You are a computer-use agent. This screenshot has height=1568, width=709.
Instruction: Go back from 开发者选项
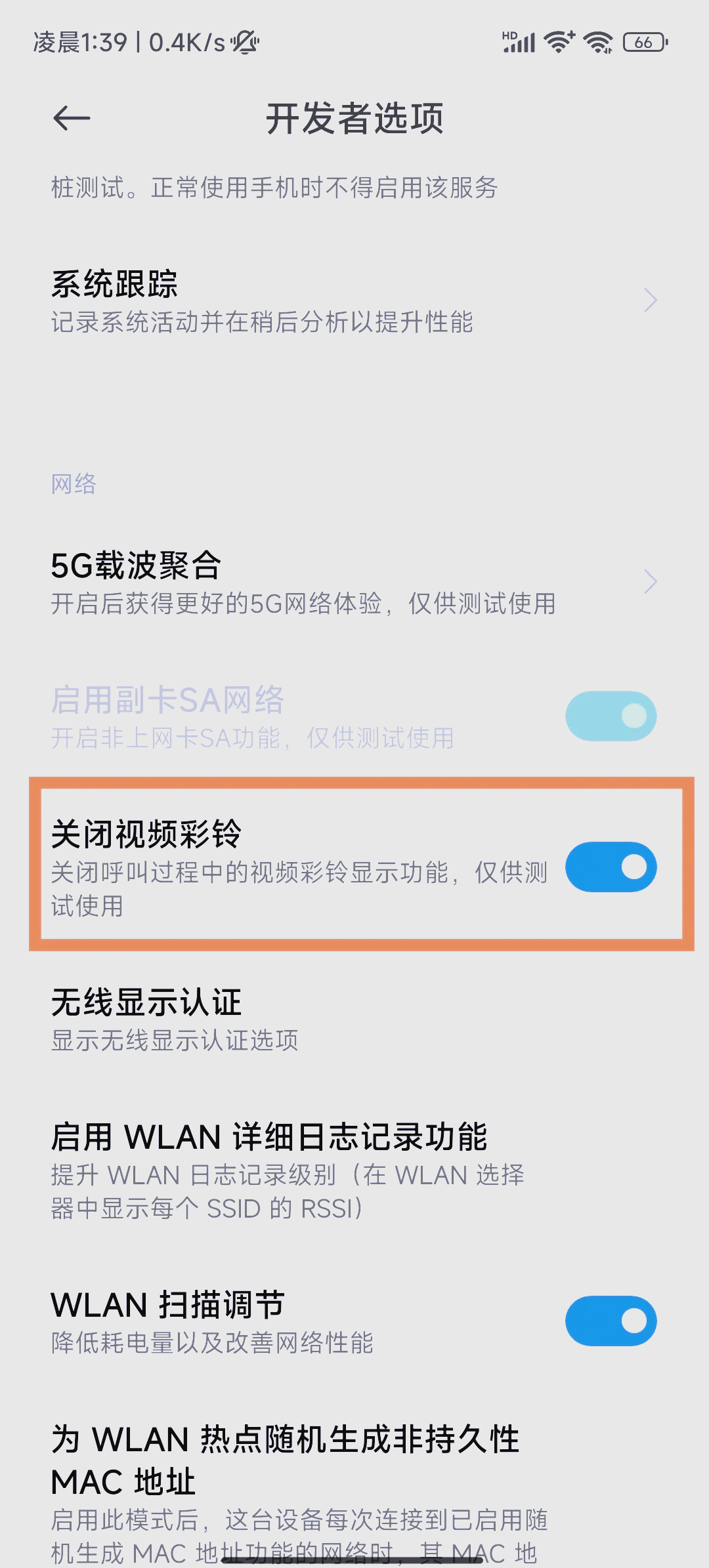[72, 119]
